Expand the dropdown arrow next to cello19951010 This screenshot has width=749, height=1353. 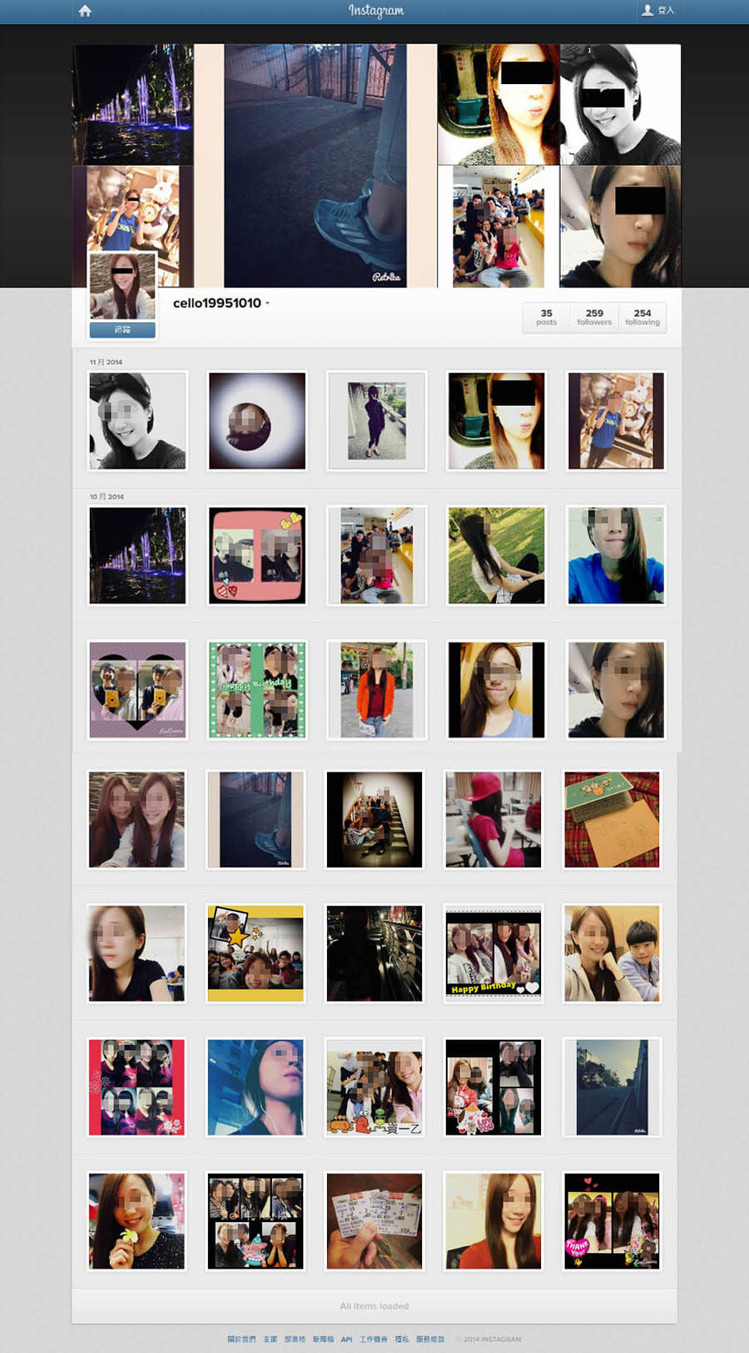(x=268, y=303)
